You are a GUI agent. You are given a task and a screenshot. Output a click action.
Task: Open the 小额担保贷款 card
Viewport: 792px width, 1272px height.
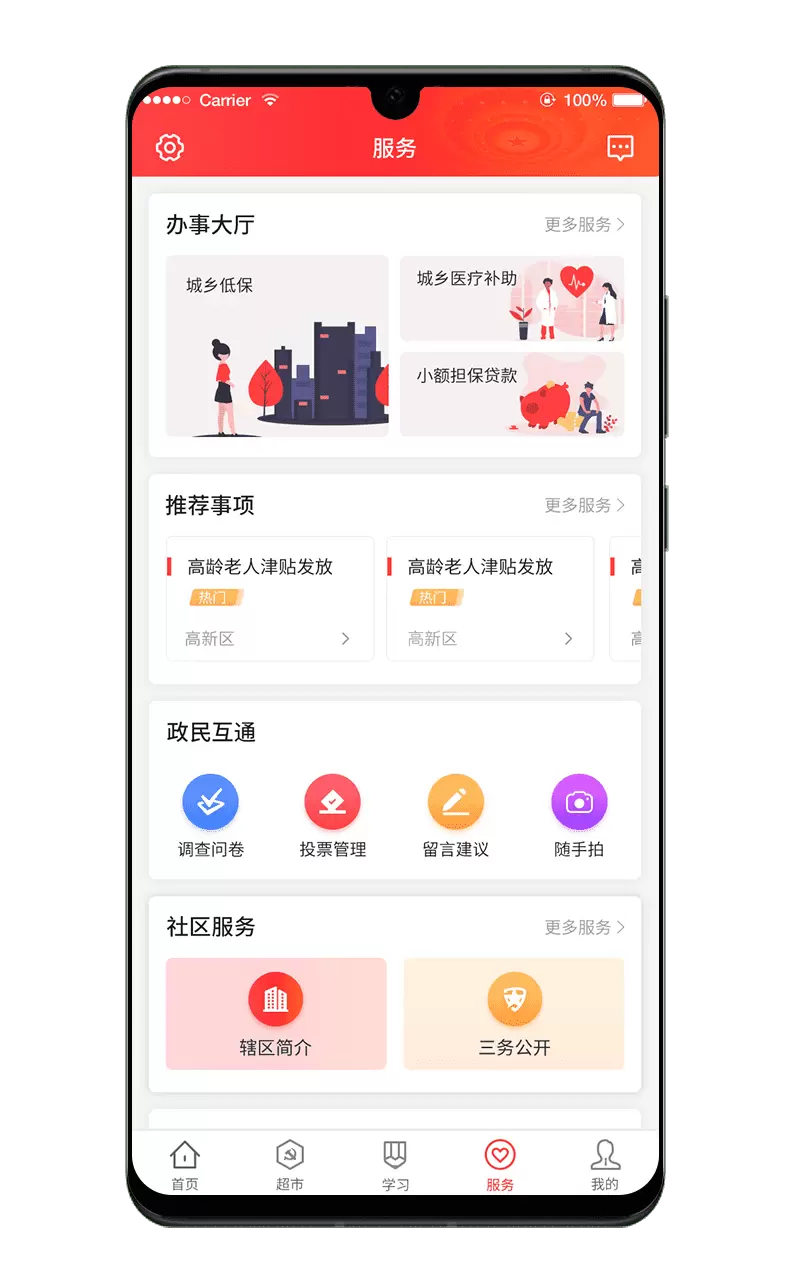[511, 394]
